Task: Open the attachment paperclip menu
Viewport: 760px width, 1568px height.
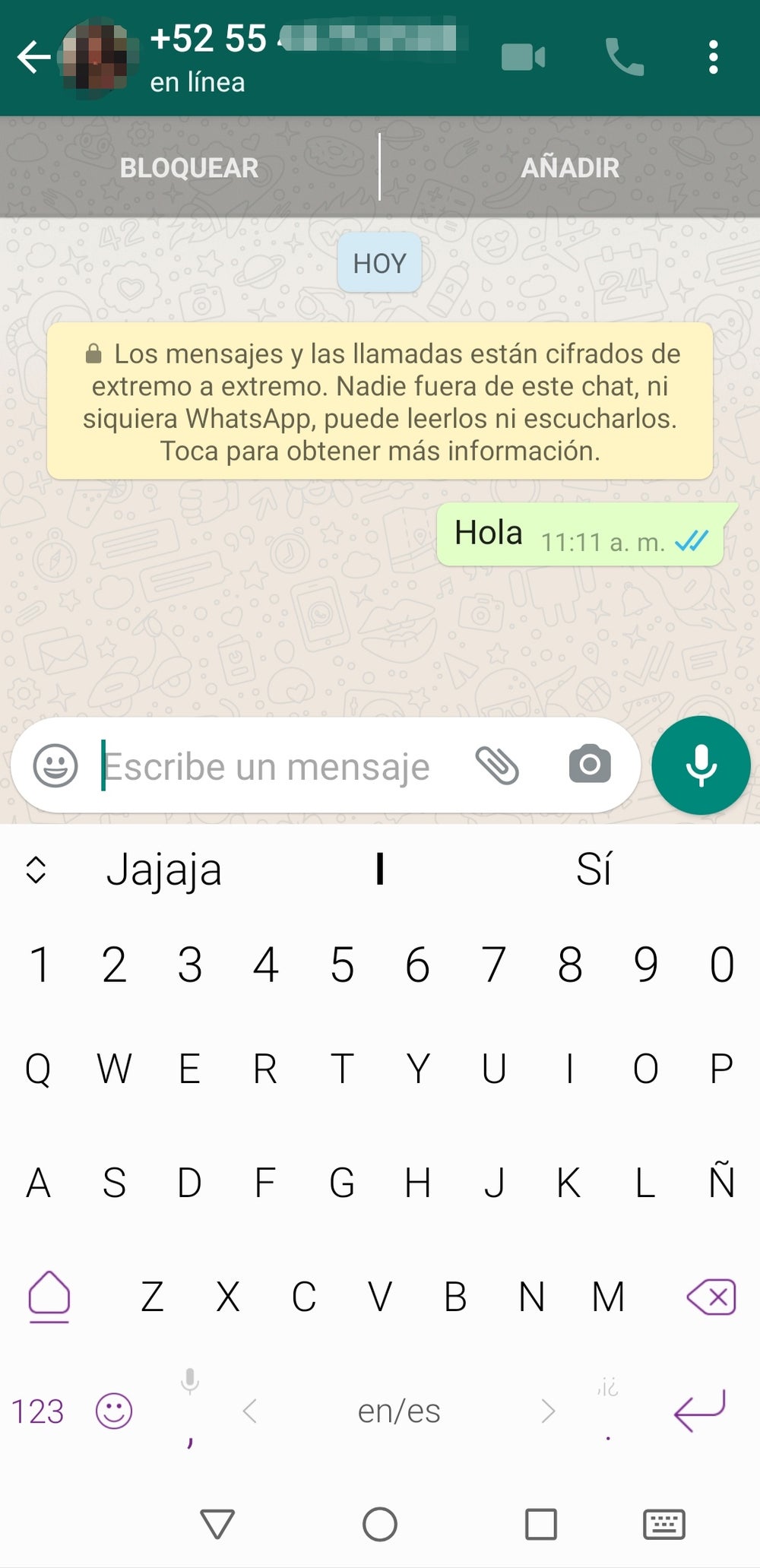Action: 497,765
